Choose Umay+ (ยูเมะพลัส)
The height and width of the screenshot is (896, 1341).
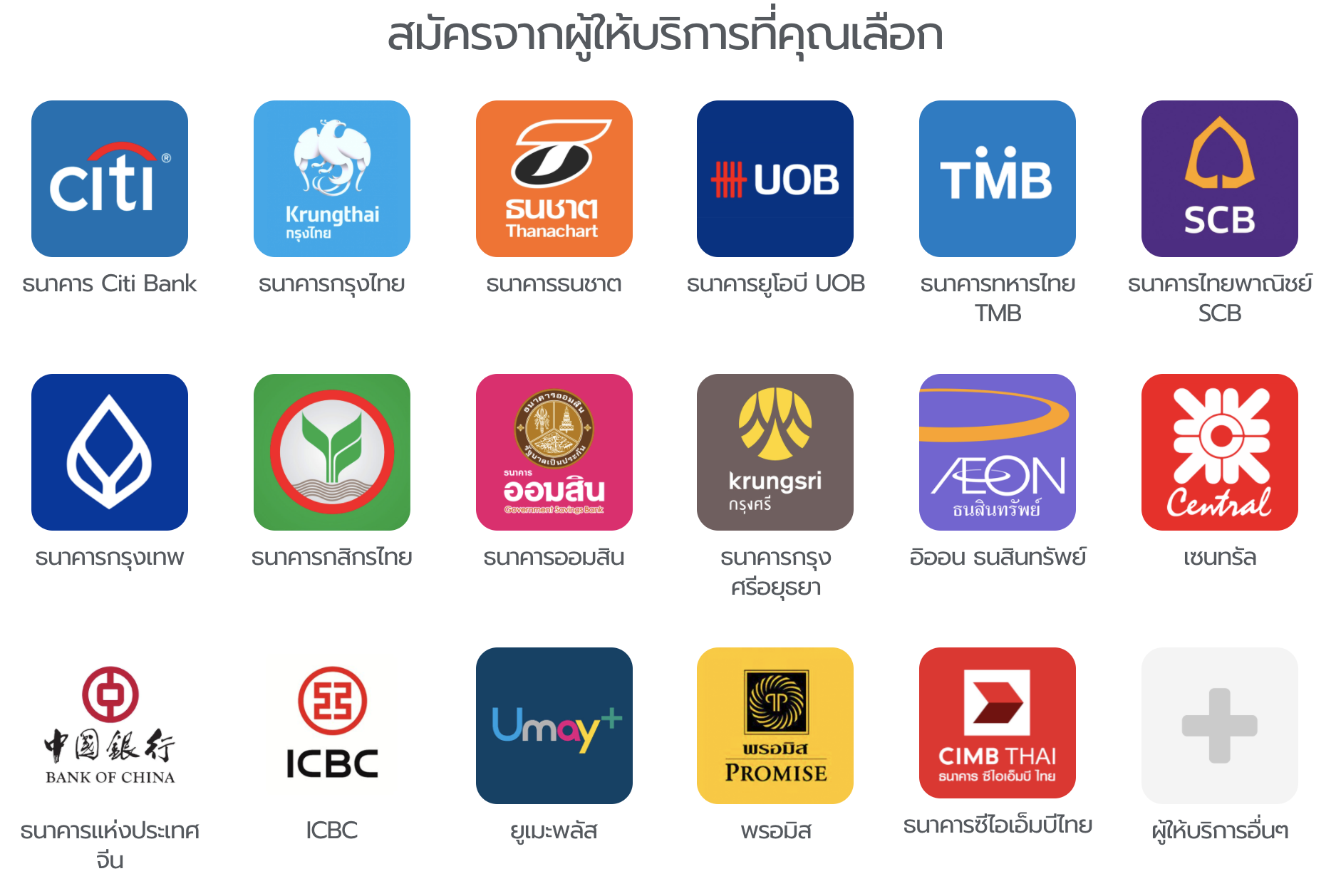[554, 726]
